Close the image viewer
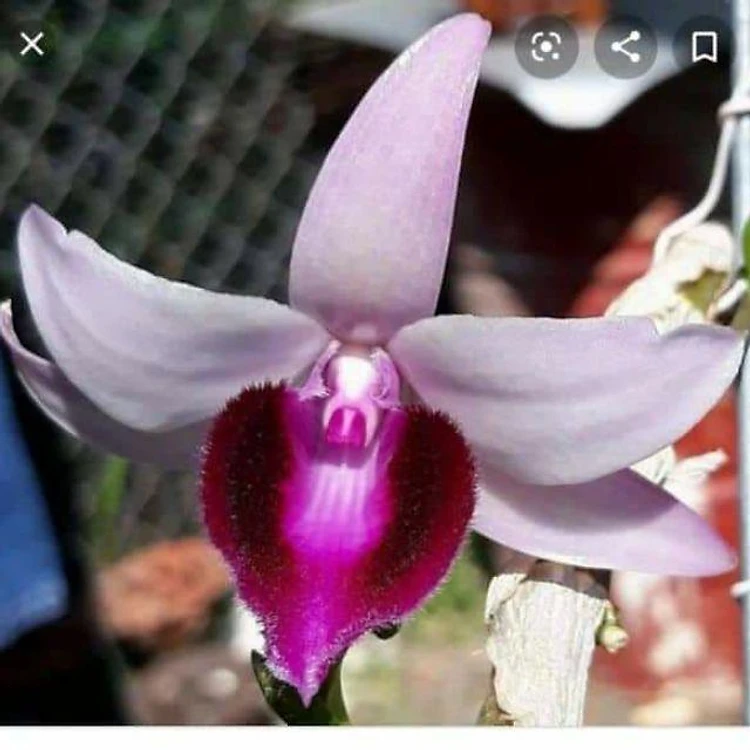 [32, 44]
